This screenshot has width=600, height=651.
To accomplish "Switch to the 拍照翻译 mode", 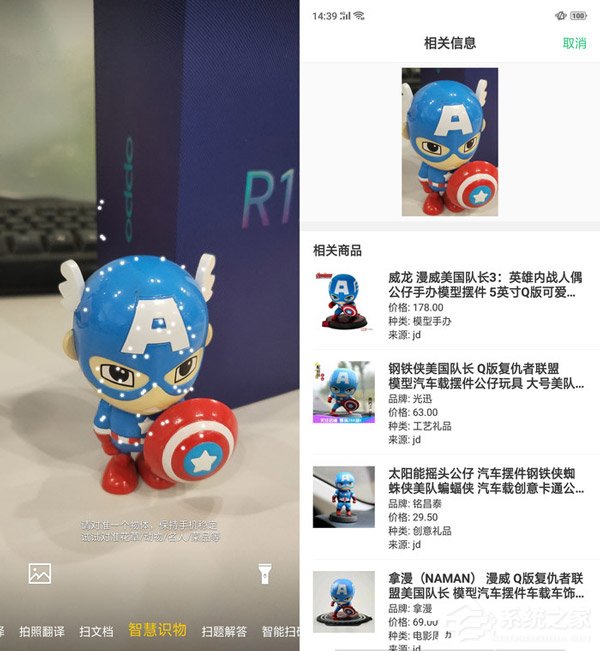I will (x=42, y=631).
